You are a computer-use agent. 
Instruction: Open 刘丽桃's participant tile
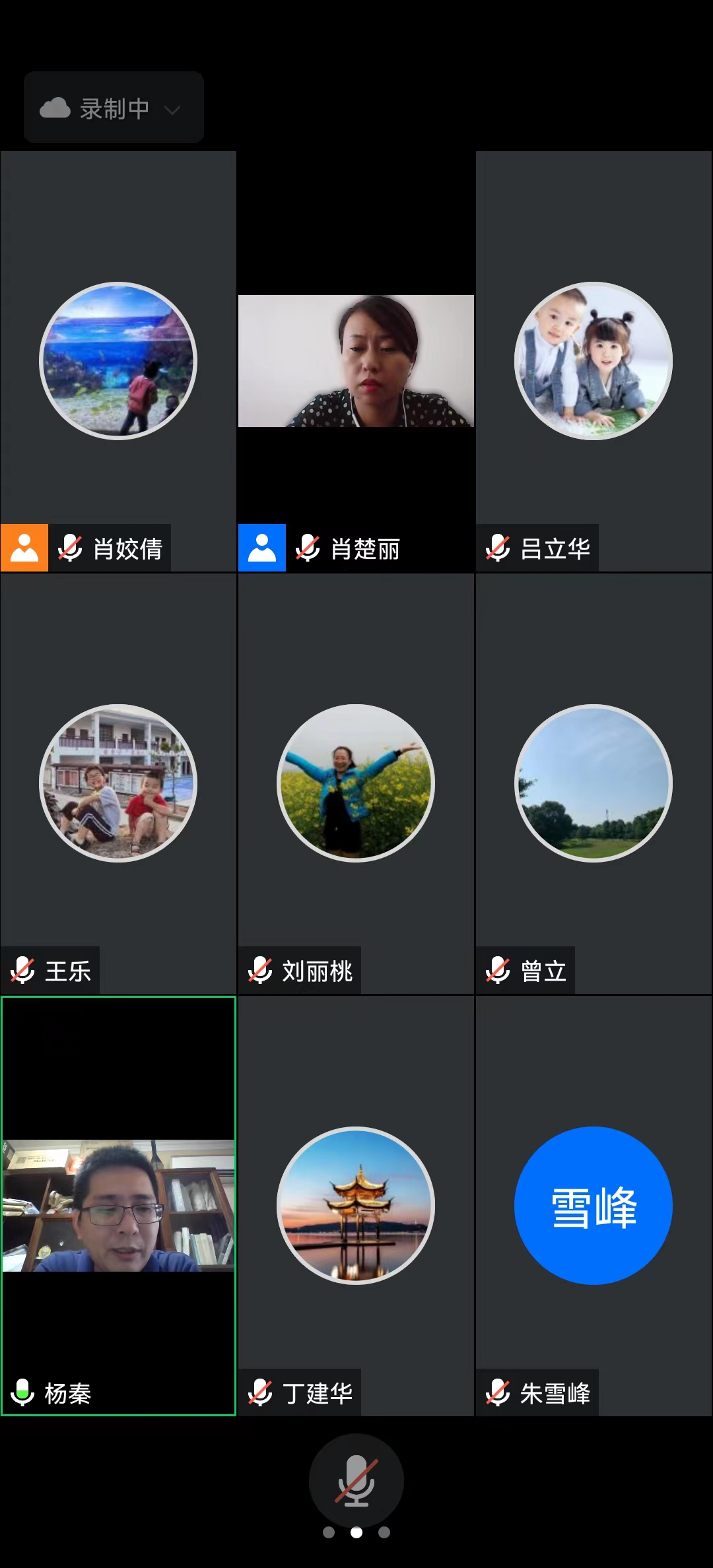click(356, 783)
